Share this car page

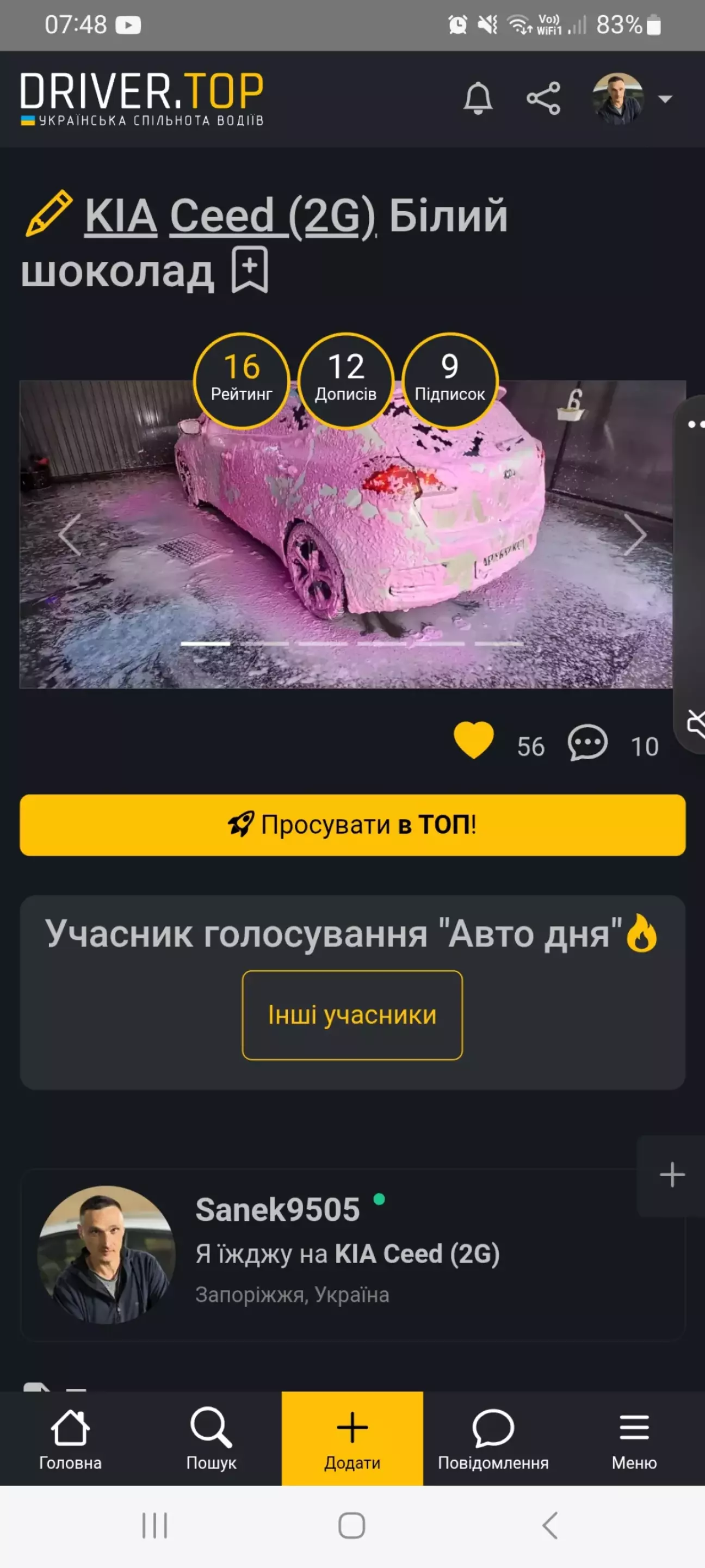pos(542,98)
